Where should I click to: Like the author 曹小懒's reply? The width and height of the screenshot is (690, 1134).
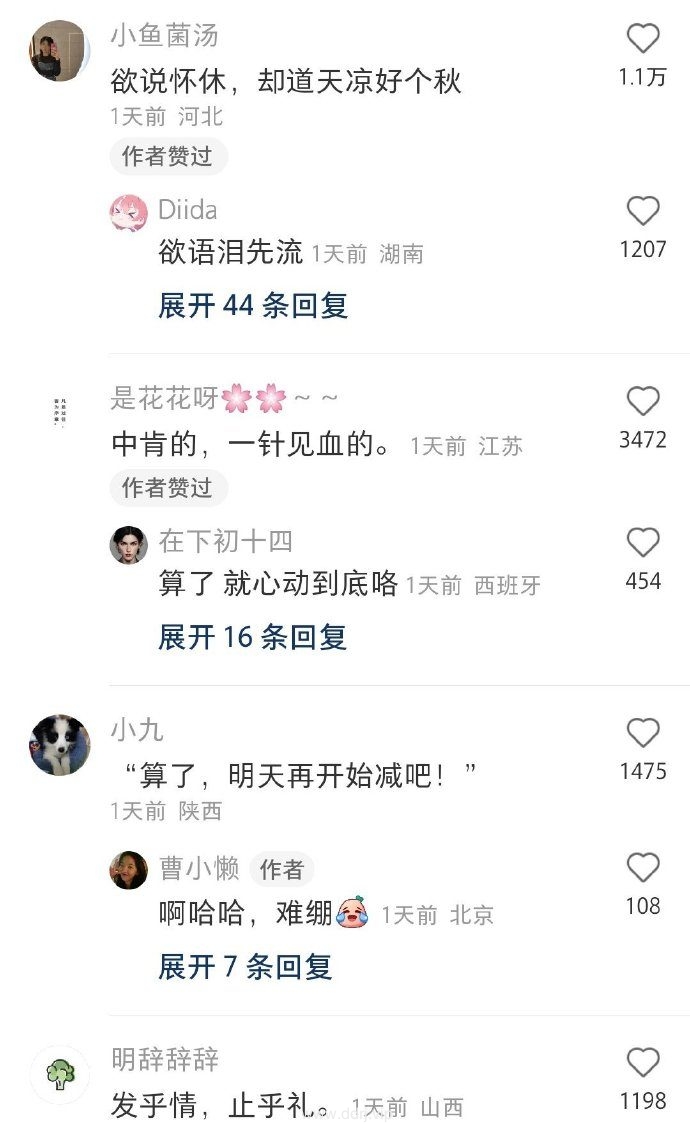643,868
